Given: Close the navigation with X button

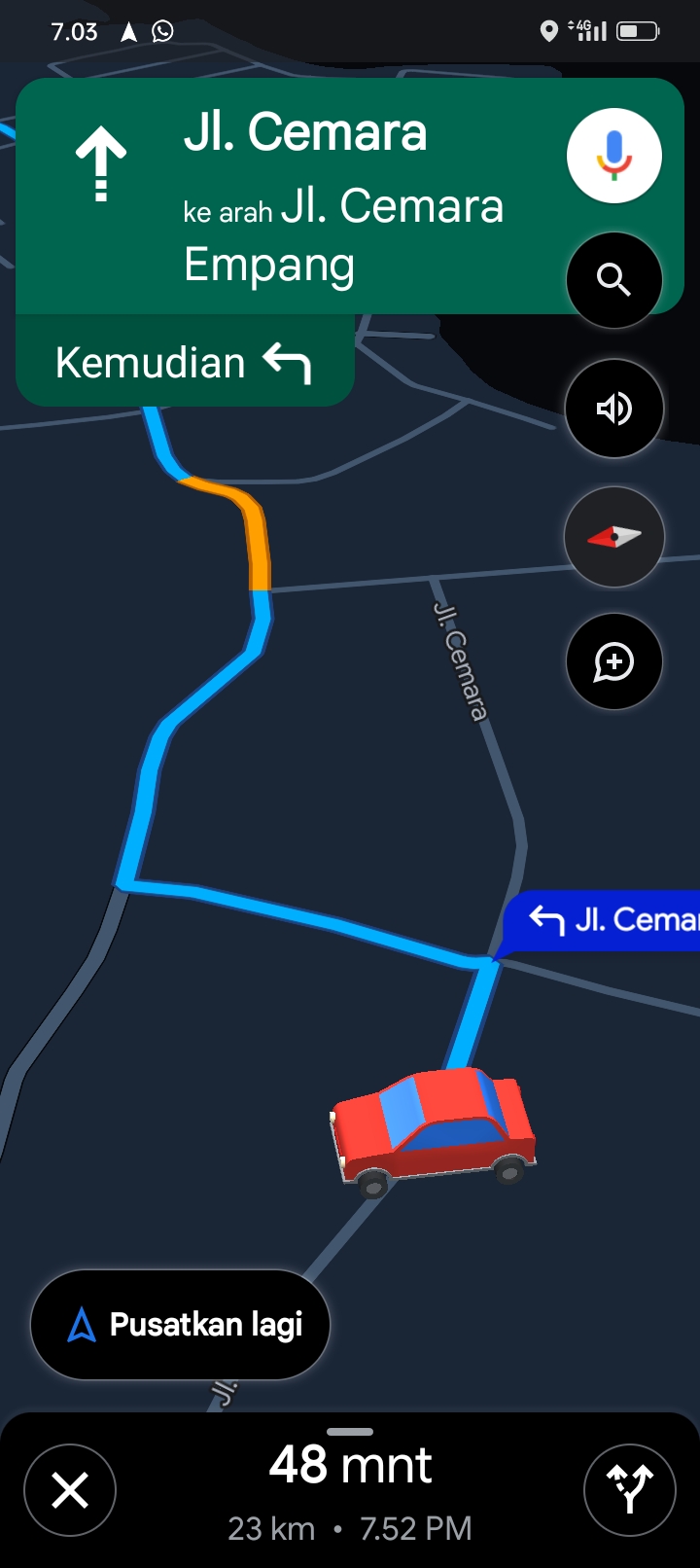Looking at the screenshot, I should coord(70,1490).
